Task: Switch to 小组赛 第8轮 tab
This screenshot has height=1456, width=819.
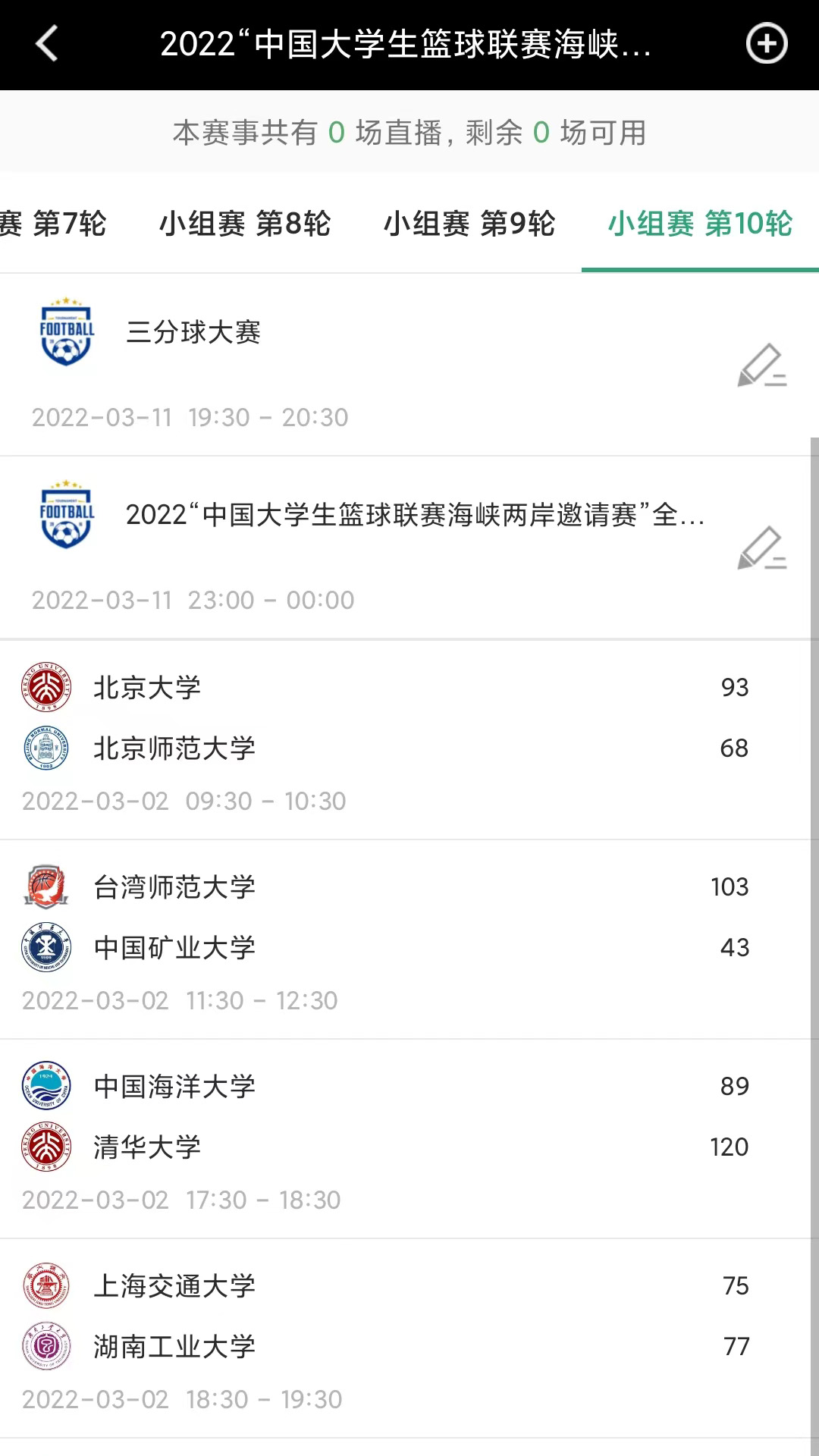Action: click(246, 224)
